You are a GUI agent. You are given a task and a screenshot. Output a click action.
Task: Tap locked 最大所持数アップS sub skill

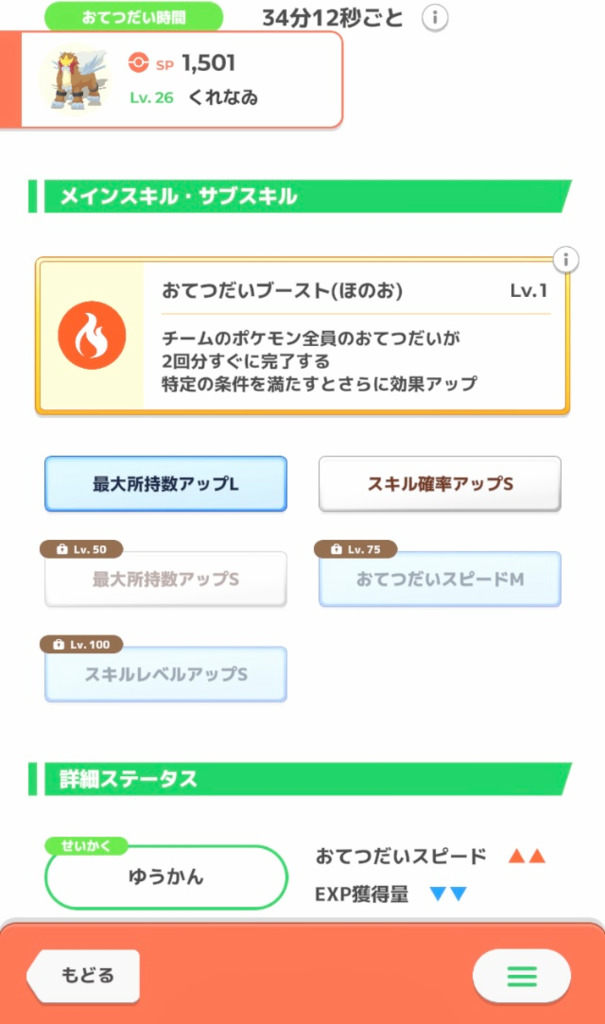166,579
